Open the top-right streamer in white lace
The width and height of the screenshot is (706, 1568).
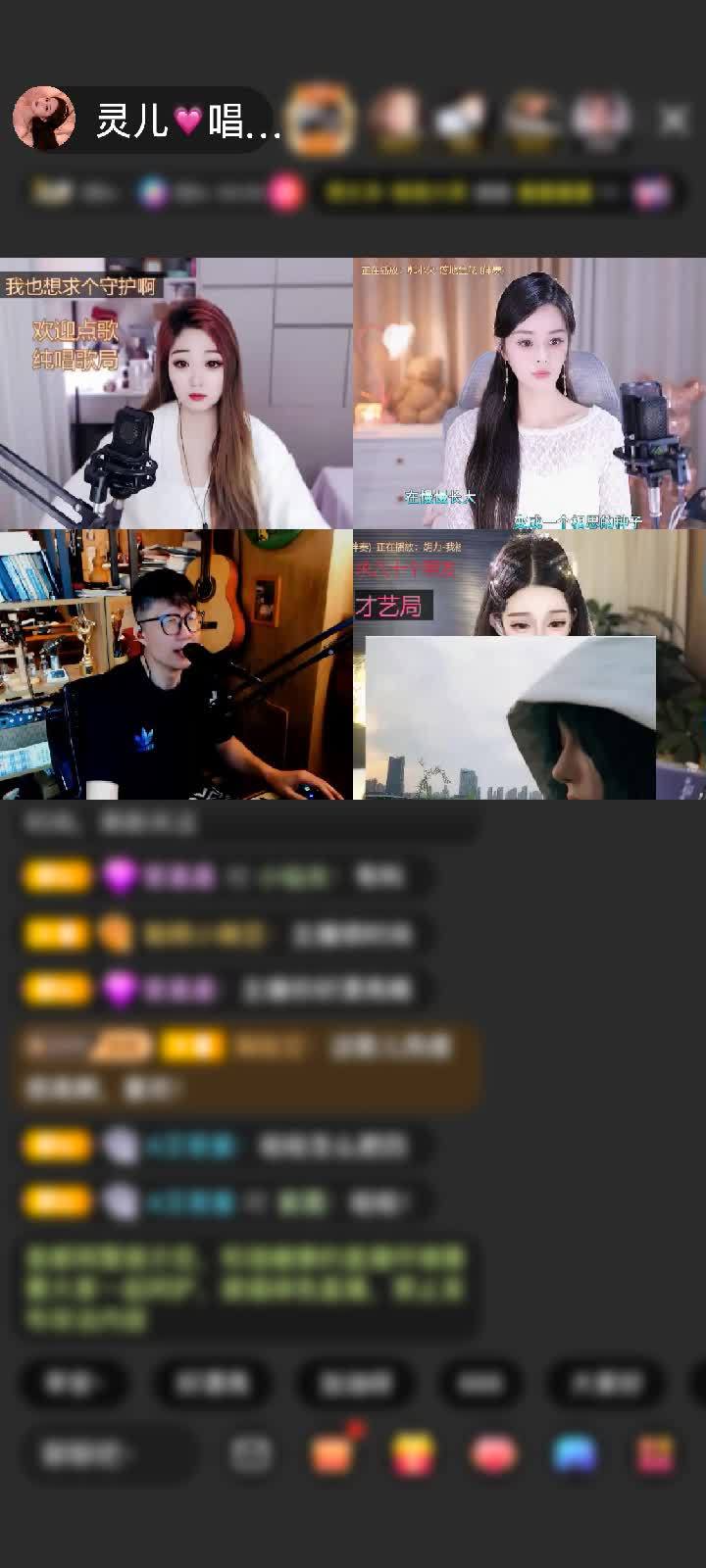tap(529, 393)
